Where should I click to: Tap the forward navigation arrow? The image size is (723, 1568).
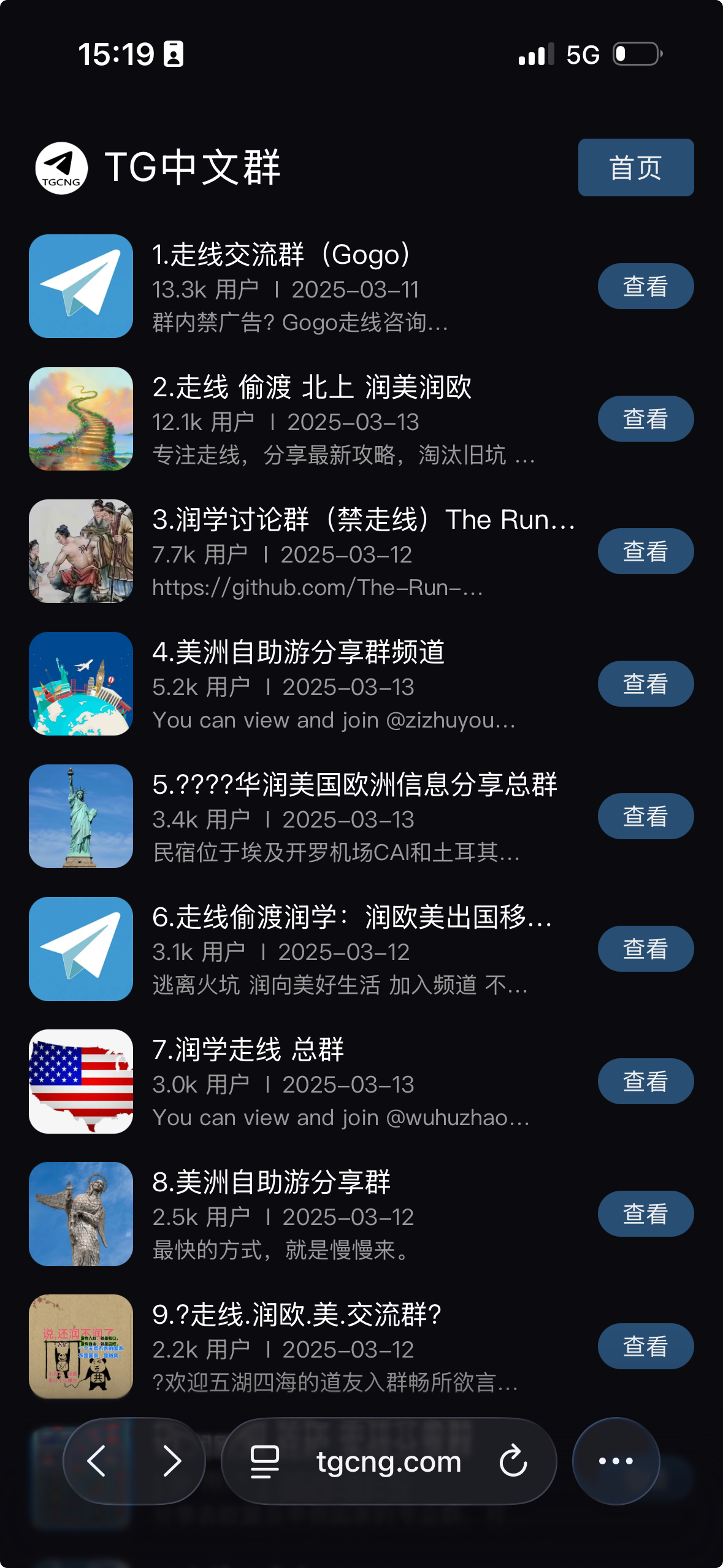[x=172, y=1461]
